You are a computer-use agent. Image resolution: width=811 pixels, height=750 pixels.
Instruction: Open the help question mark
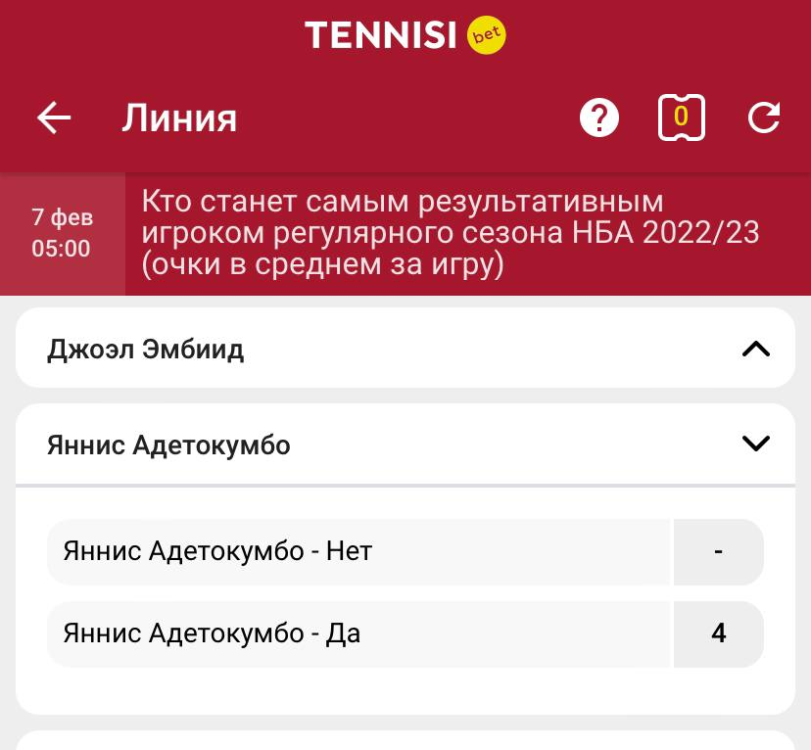pos(599,119)
